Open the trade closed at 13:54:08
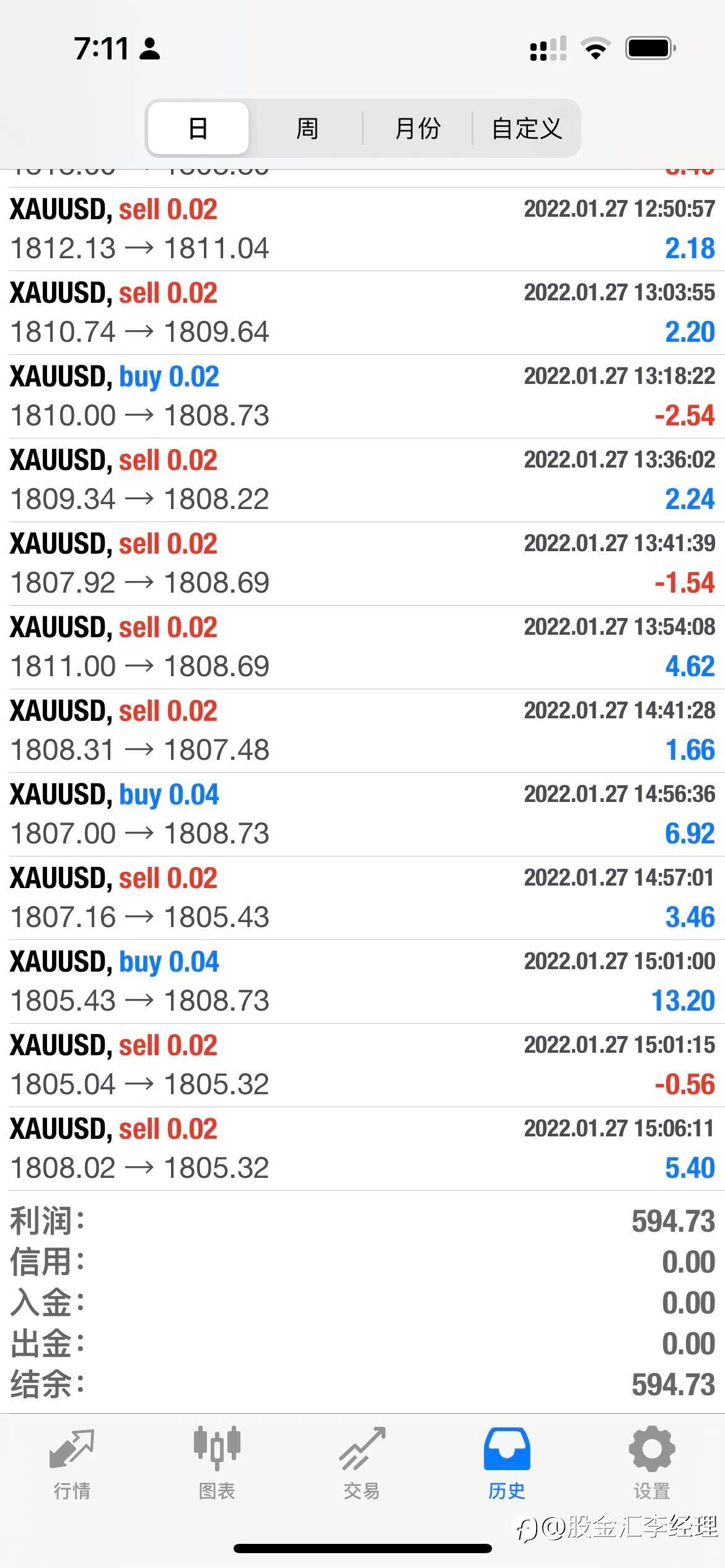 [362, 647]
